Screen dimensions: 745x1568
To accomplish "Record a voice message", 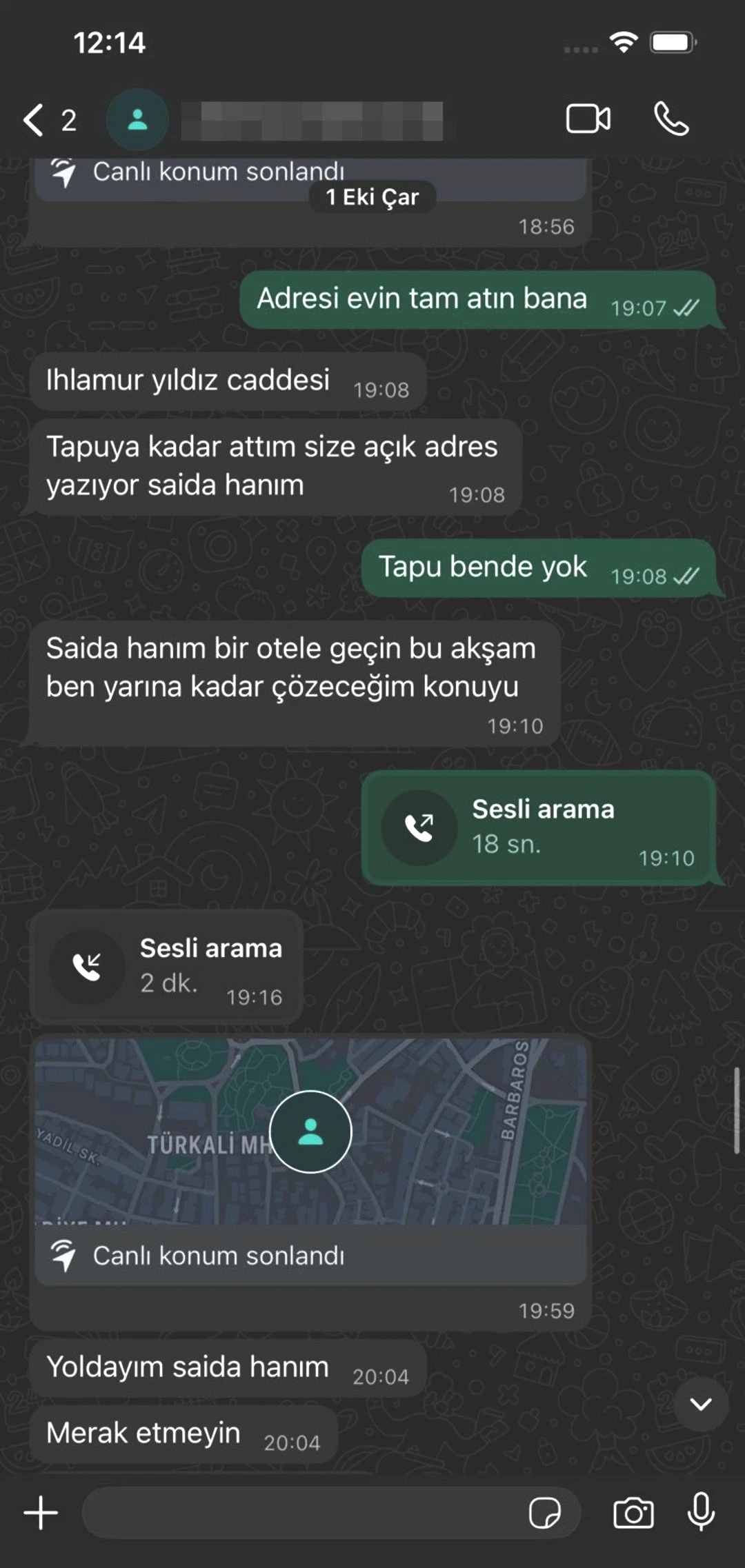I will coord(701,1512).
